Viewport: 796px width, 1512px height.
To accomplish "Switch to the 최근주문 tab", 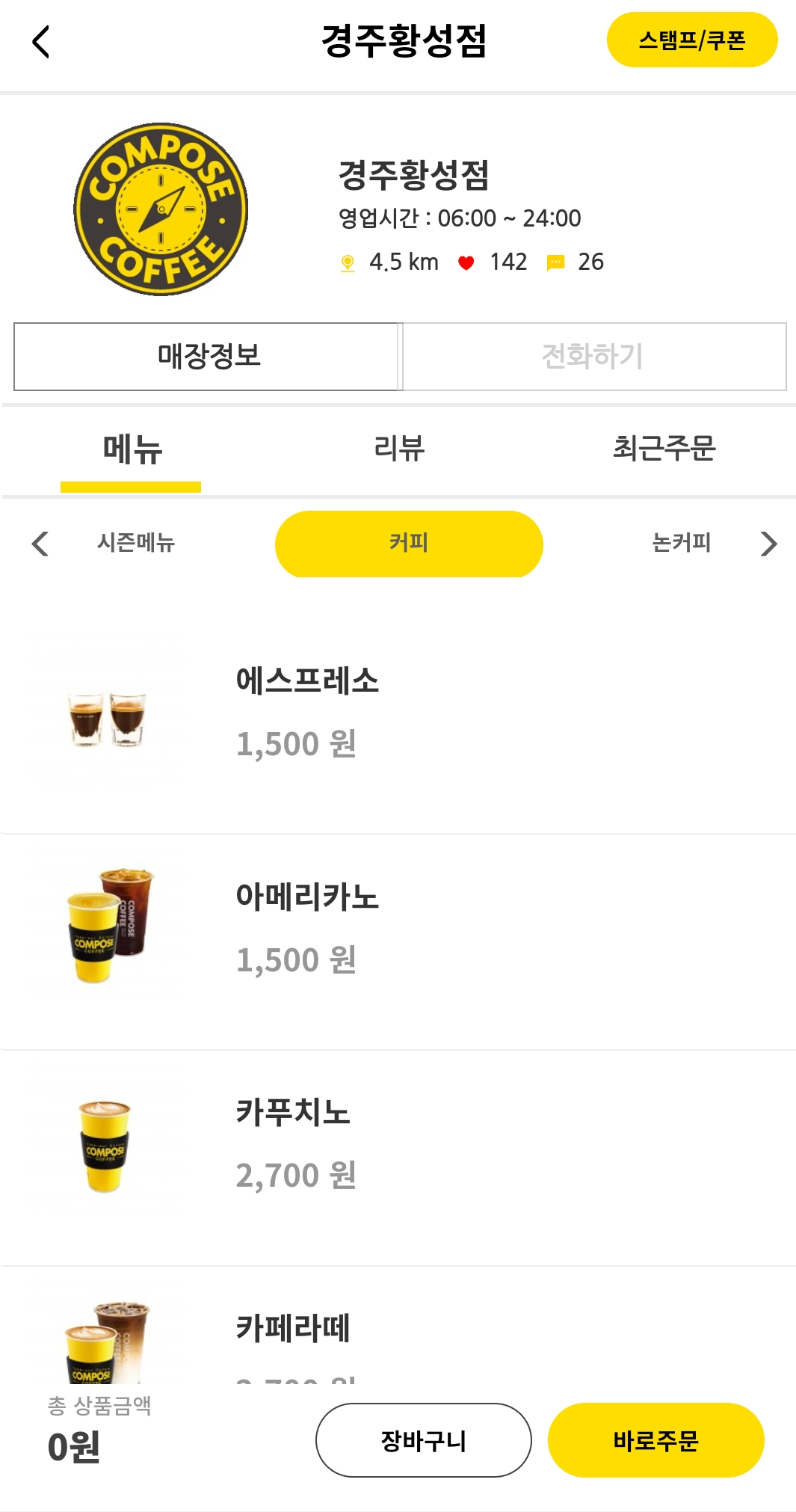I will point(664,448).
